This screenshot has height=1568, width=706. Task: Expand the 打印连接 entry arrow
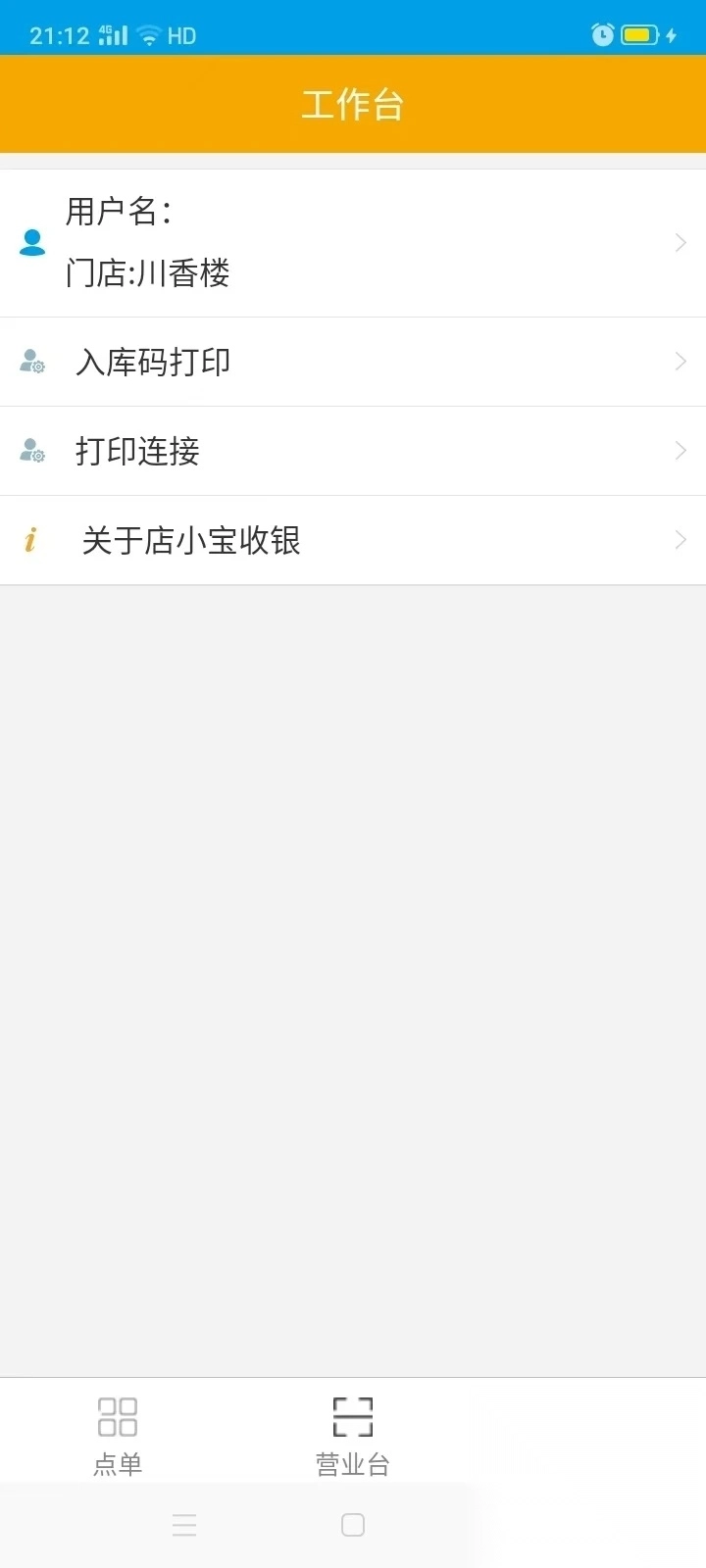[x=680, y=452]
